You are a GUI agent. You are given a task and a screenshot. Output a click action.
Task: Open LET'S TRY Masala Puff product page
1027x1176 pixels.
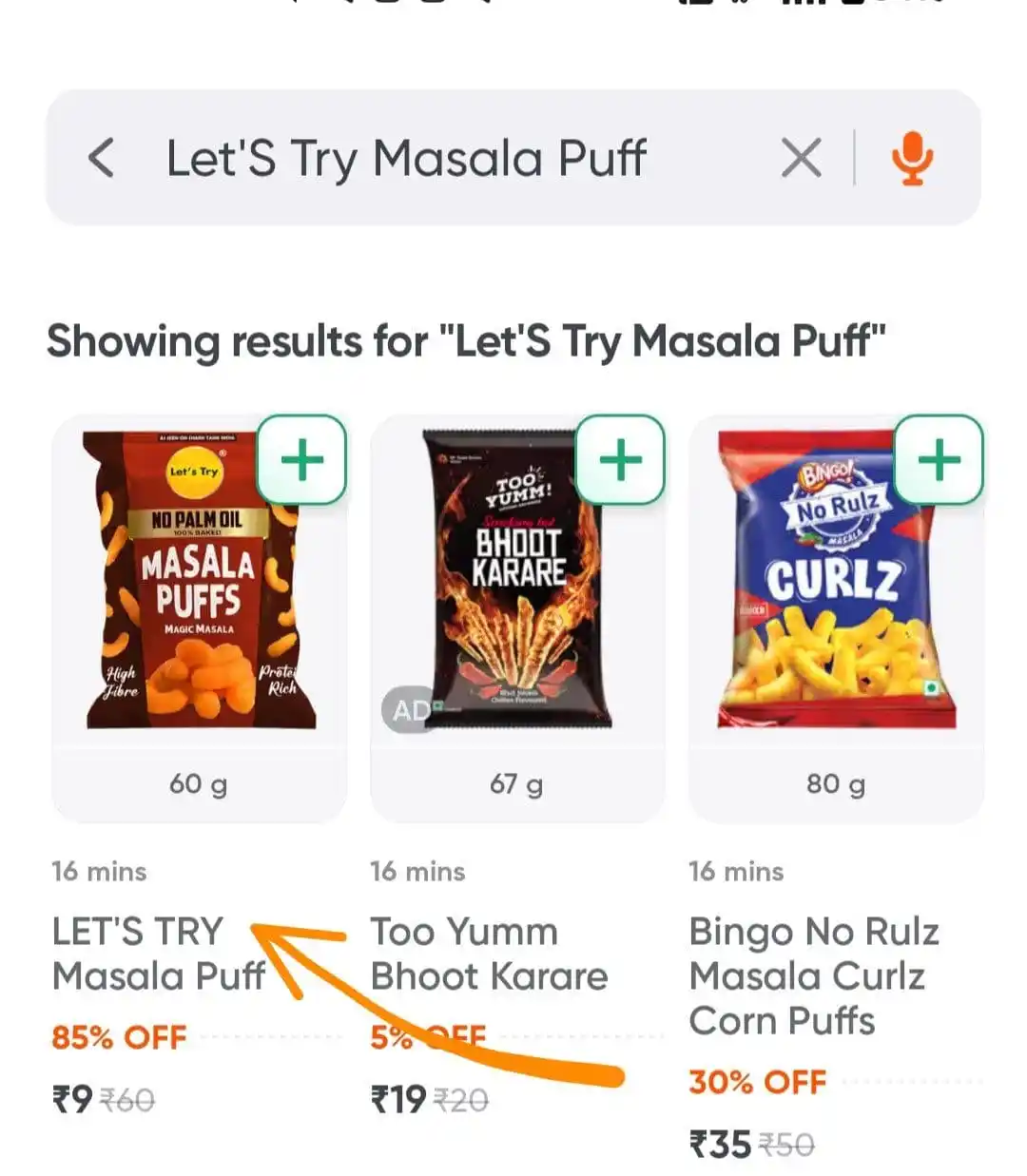(x=160, y=954)
